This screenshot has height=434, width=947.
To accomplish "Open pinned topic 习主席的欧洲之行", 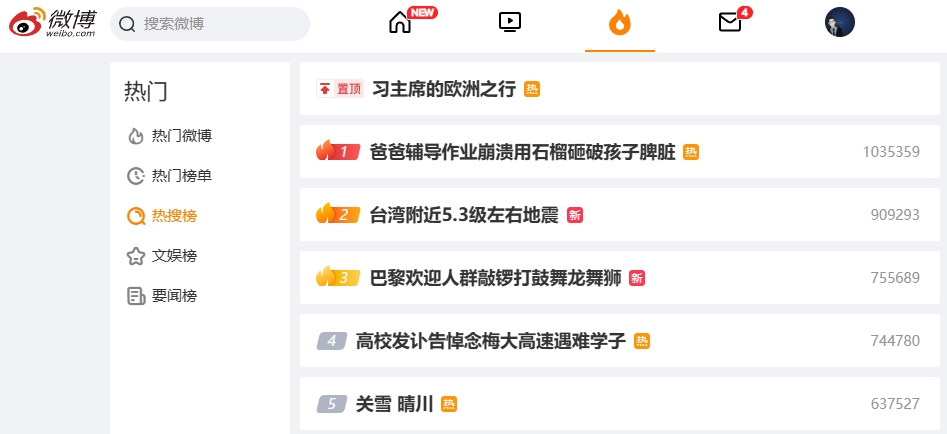I will pyautogui.click(x=443, y=89).
